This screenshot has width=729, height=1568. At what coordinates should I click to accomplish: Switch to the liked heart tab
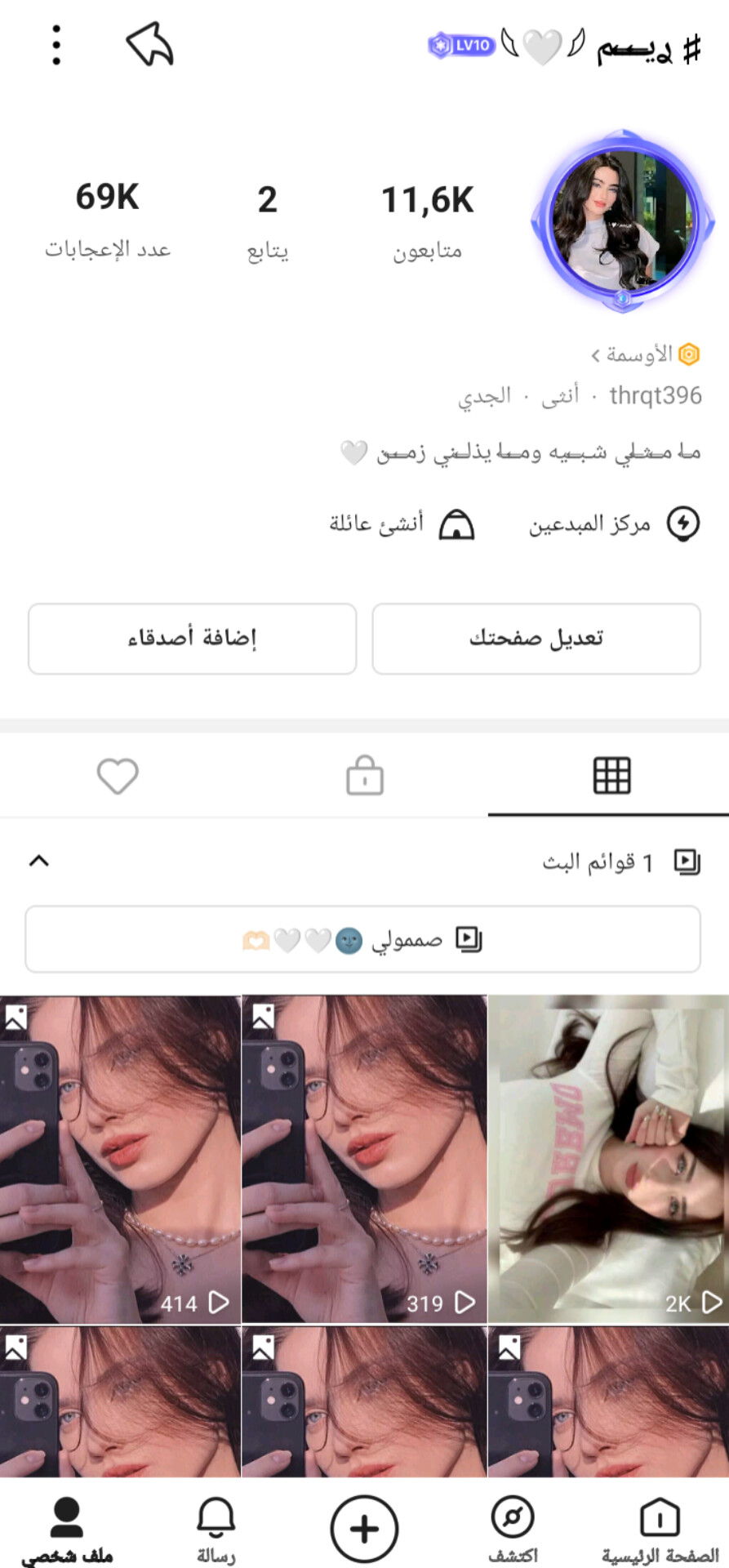tap(118, 775)
